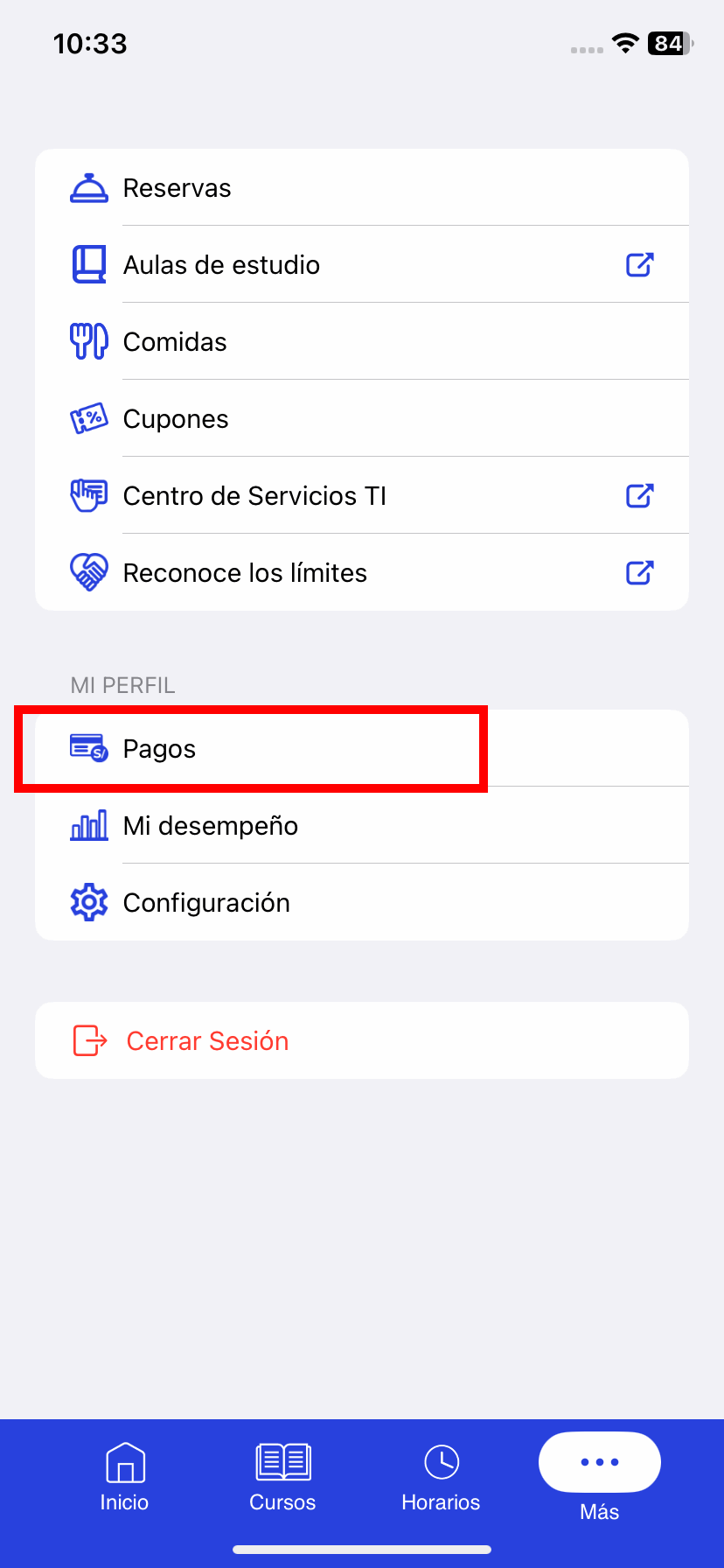This screenshot has width=724, height=1568.
Task: View Mi desempeño
Action: 361,826
